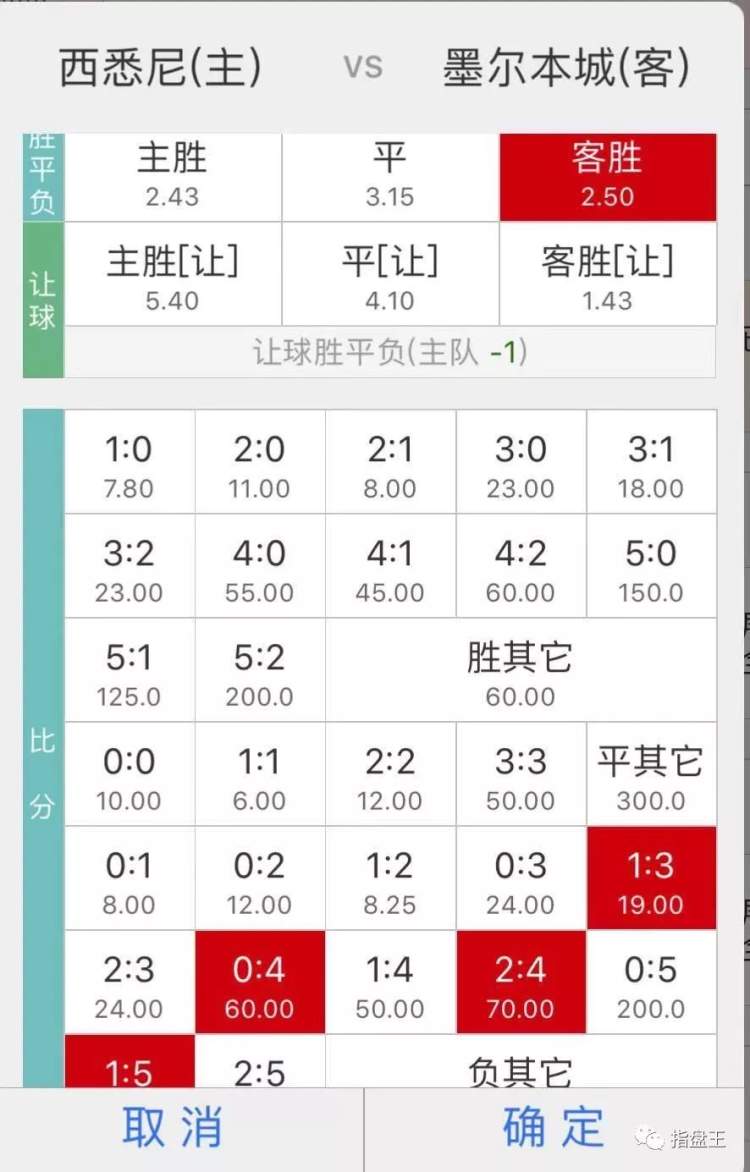
Task: Pick the 1:0 score at 7.80
Action: 129,465
